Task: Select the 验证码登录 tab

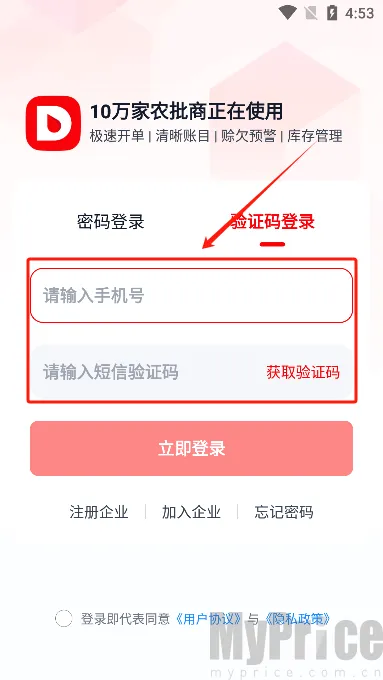Action: click(272, 222)
